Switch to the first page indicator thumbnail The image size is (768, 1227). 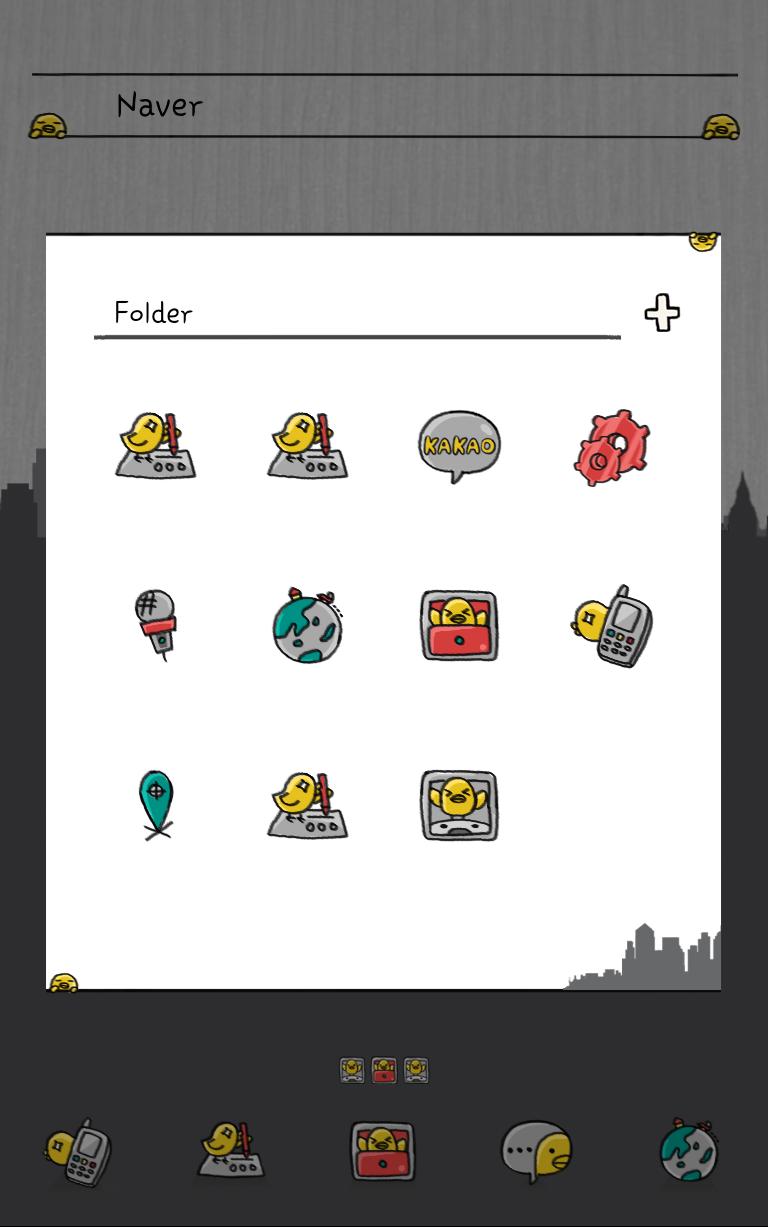[352, 1069]
